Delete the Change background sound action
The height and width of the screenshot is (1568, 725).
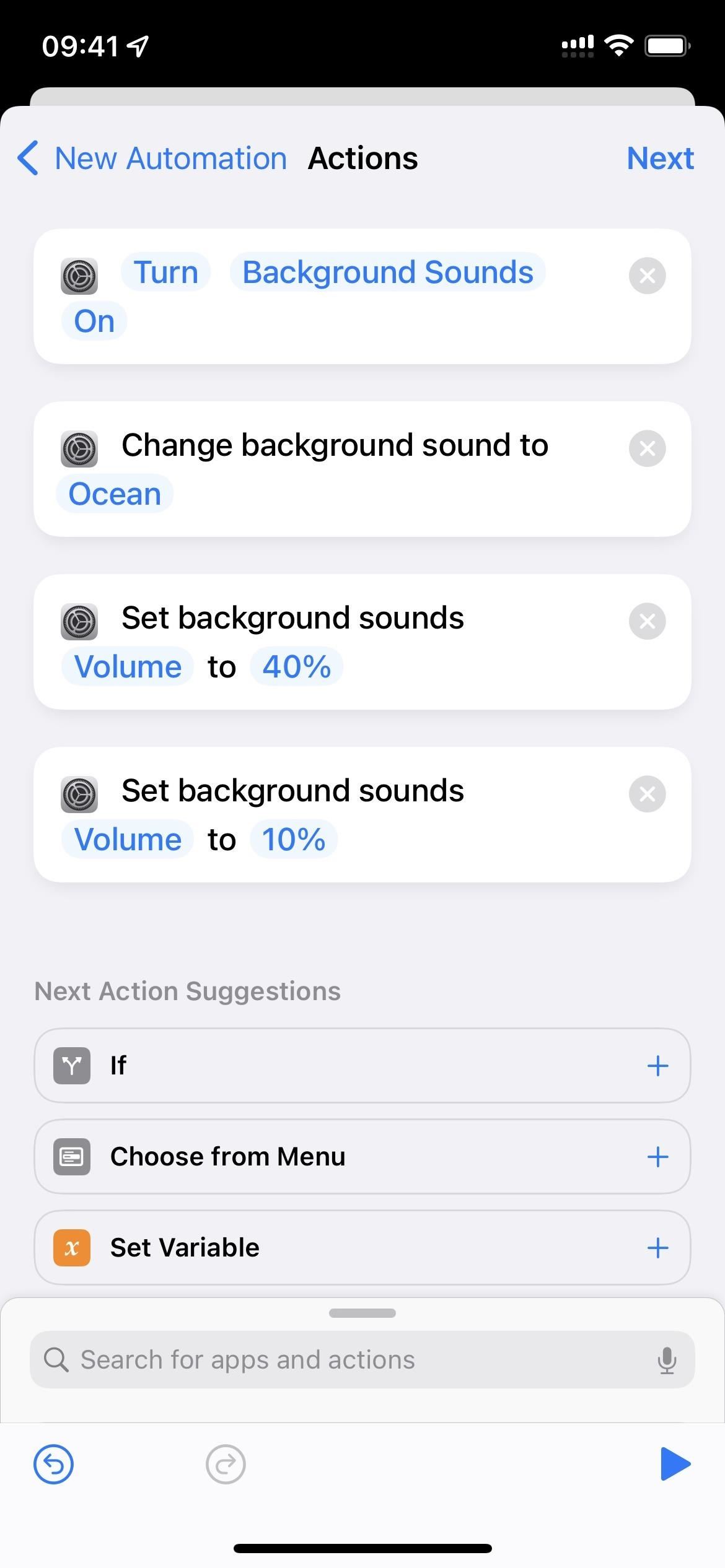[x=647, y=448]
